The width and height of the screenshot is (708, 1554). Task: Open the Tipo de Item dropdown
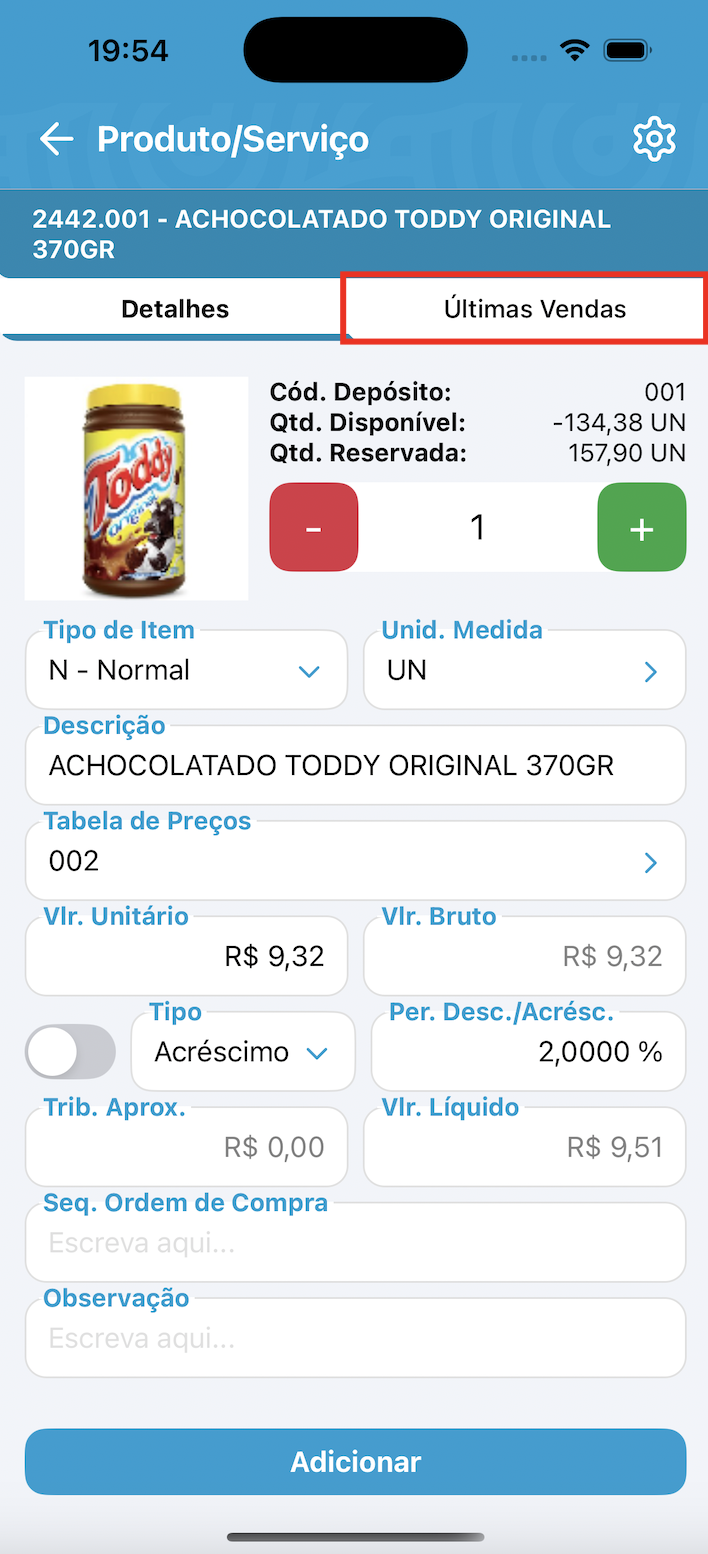[x=186, y=669]
